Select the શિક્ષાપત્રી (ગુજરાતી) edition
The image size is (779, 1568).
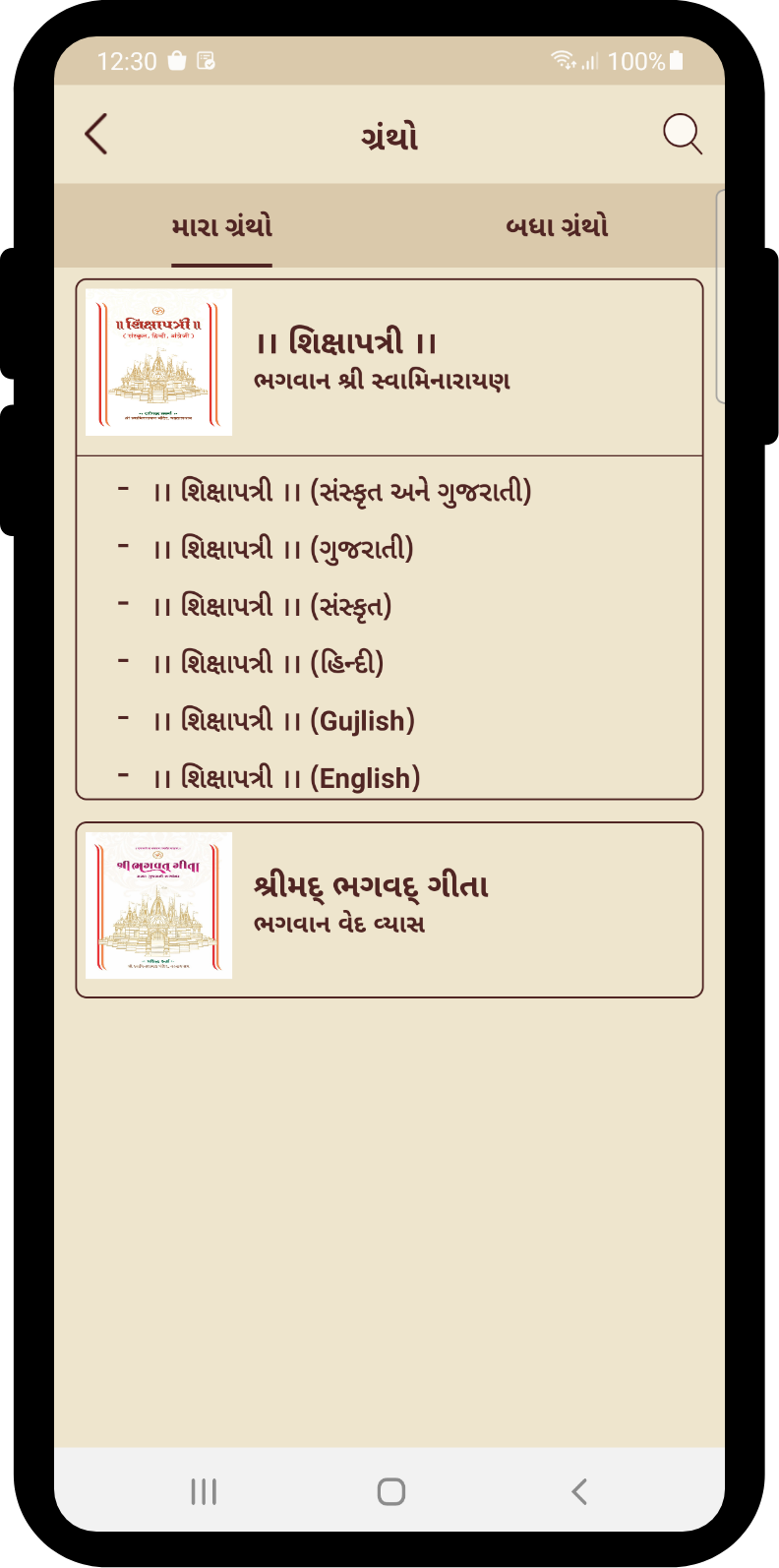point(283,548)
